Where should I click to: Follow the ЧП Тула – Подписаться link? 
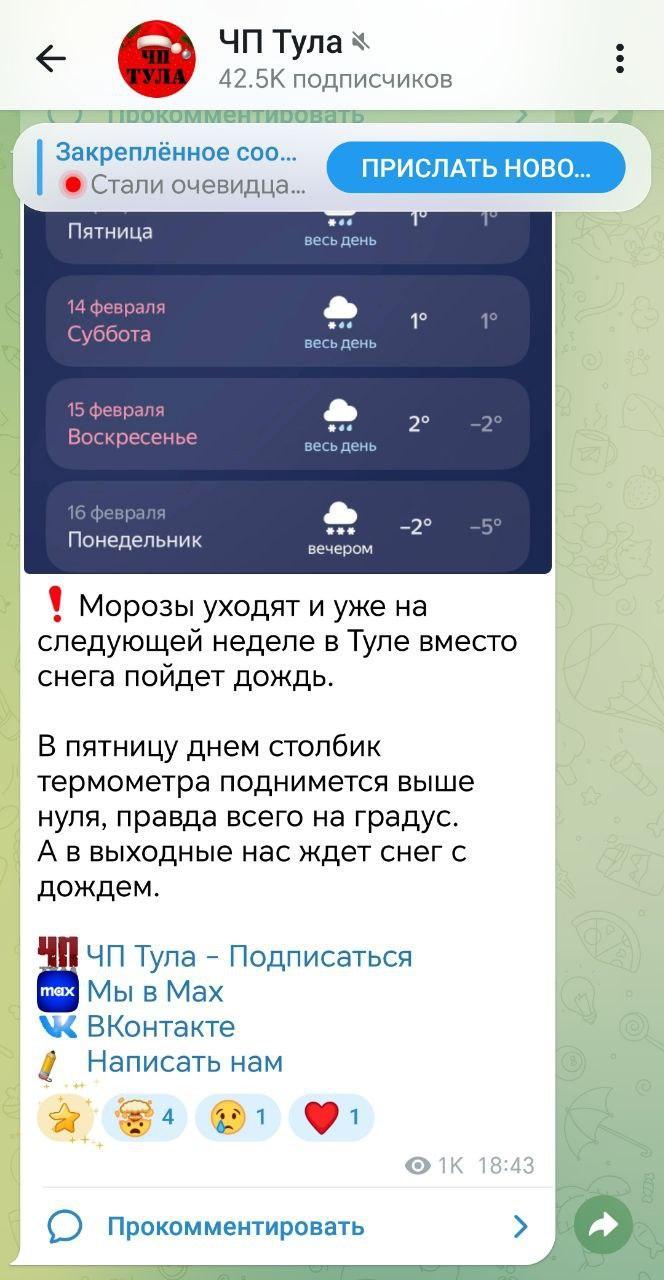[x=249, y=957]
